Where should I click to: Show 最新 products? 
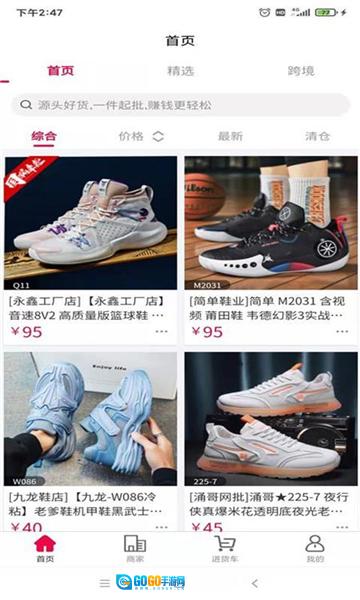point(230,136)
